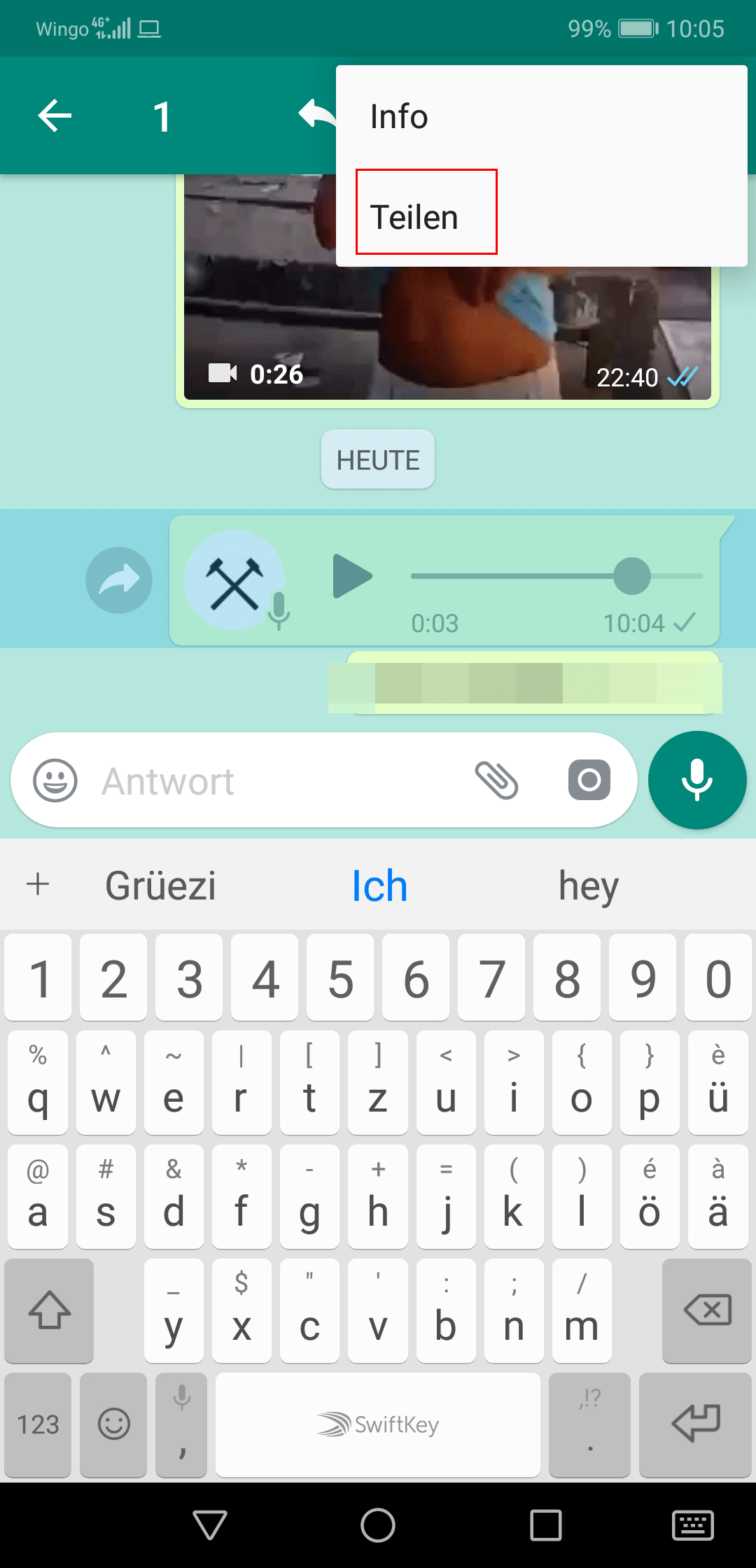Viewport: 756px width, 1568px height.
Task: Choose the Ich word suggestion
Action: (x=379, y=885)
